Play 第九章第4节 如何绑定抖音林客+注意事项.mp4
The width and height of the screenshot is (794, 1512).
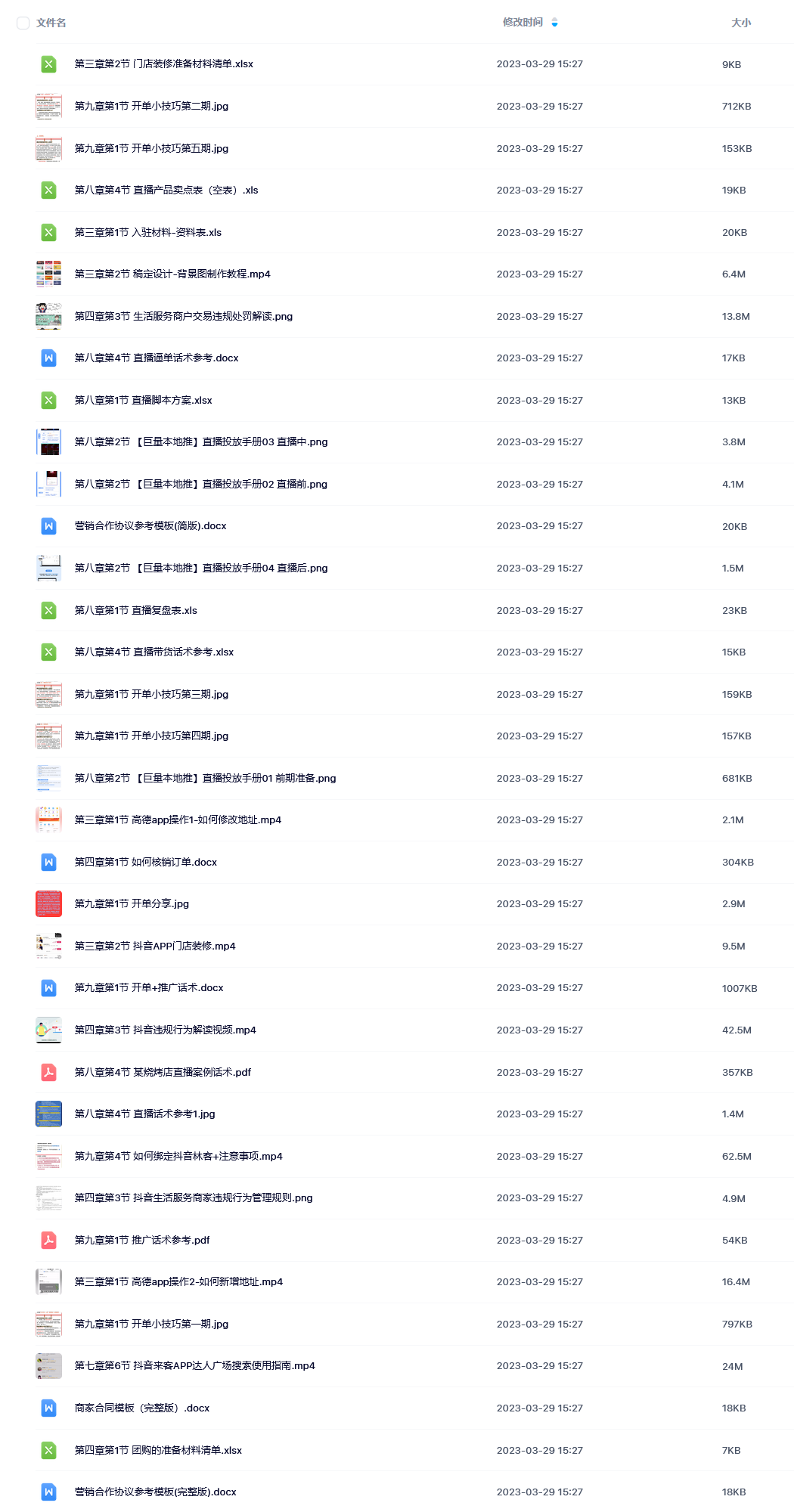[178, 1157]
